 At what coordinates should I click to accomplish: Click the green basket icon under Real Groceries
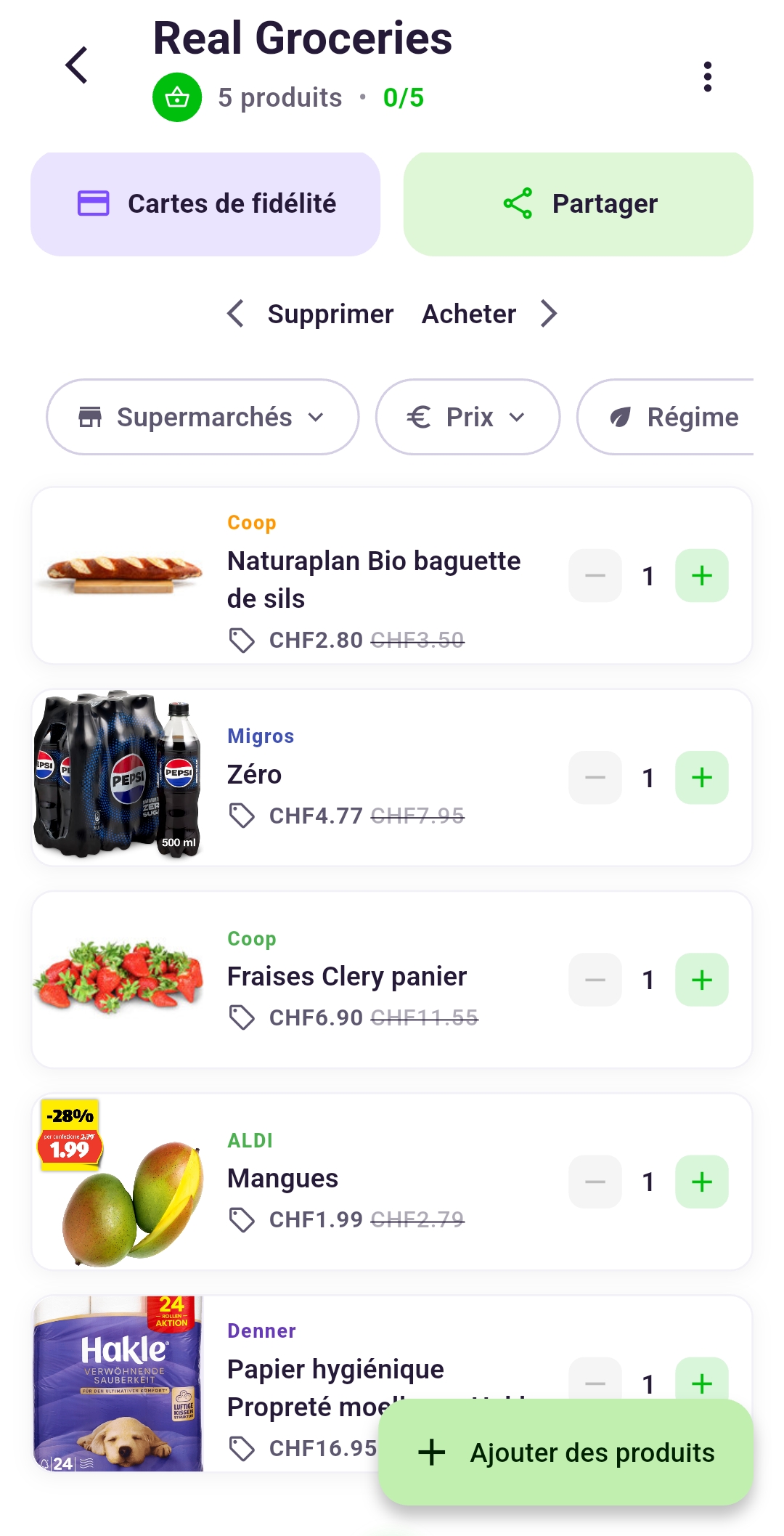pyautogui.click(x=176, y=97)
